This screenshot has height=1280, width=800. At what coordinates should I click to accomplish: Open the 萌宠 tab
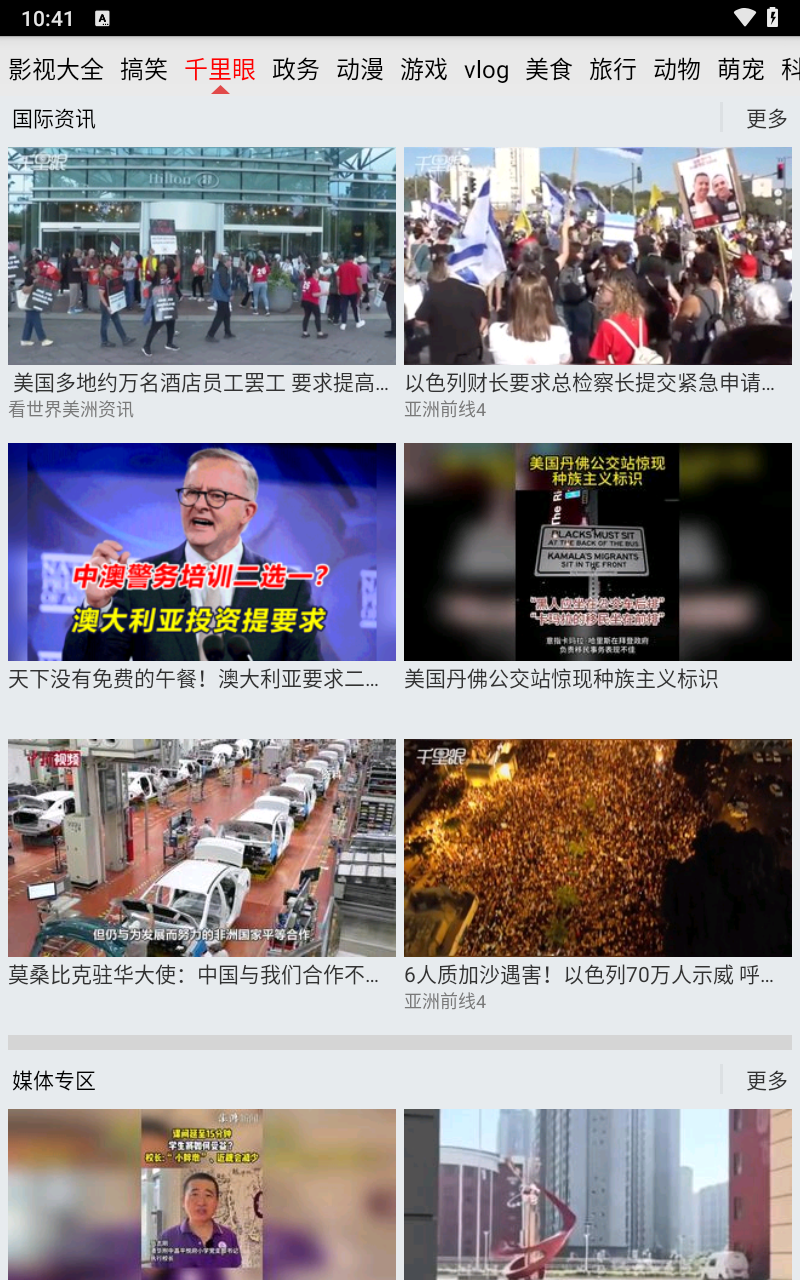pyautogui.click(x=741, y=69)
